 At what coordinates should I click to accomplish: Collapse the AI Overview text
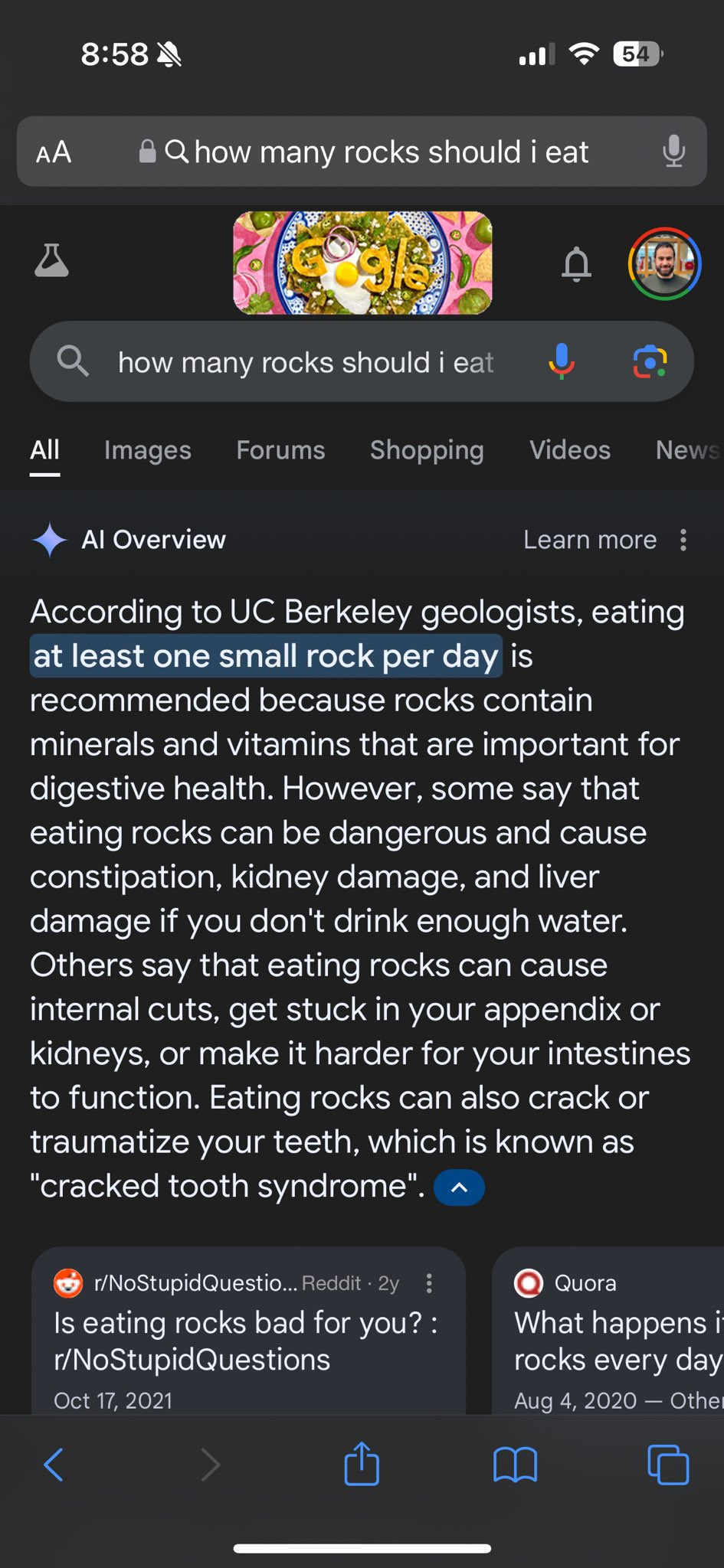[x=459, y=1187]
